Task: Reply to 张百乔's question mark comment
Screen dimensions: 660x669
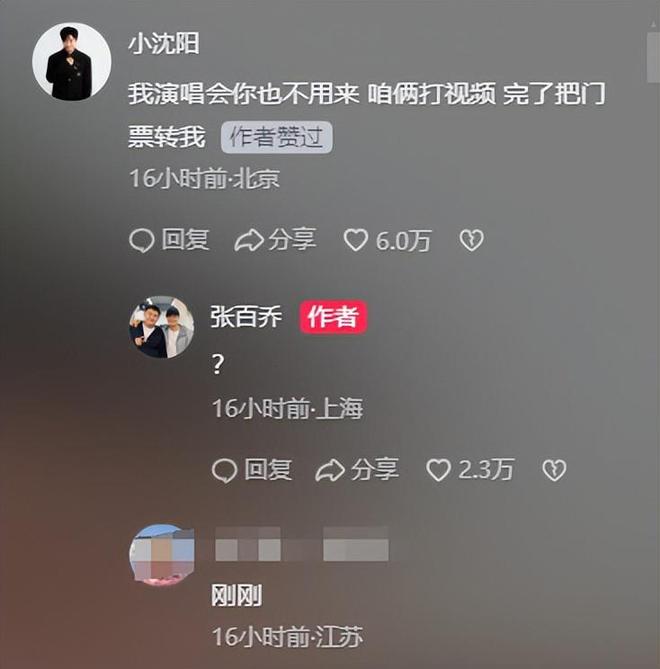Action: tap(252, 470)
